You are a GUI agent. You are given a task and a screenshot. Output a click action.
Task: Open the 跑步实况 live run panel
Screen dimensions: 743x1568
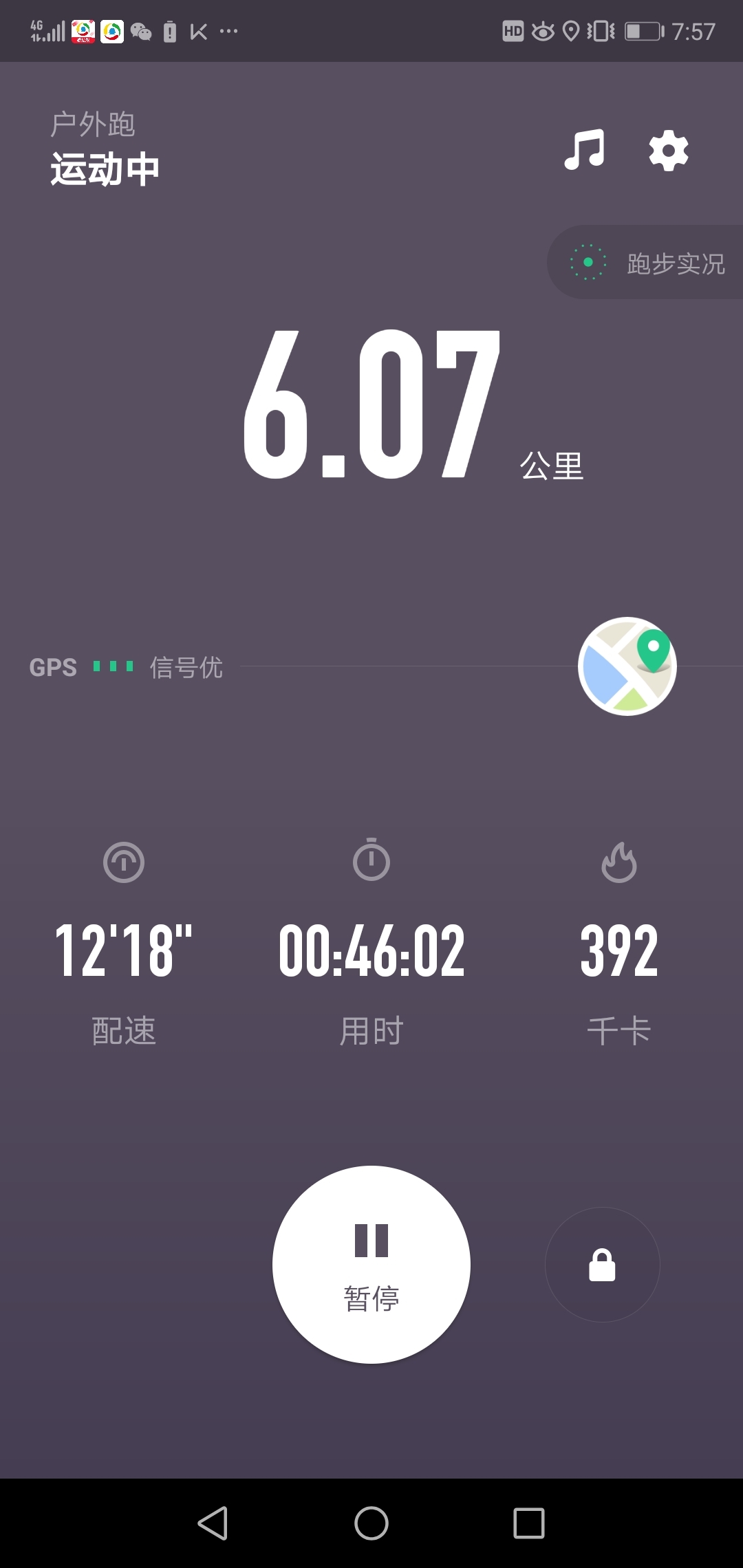(645, 262)
